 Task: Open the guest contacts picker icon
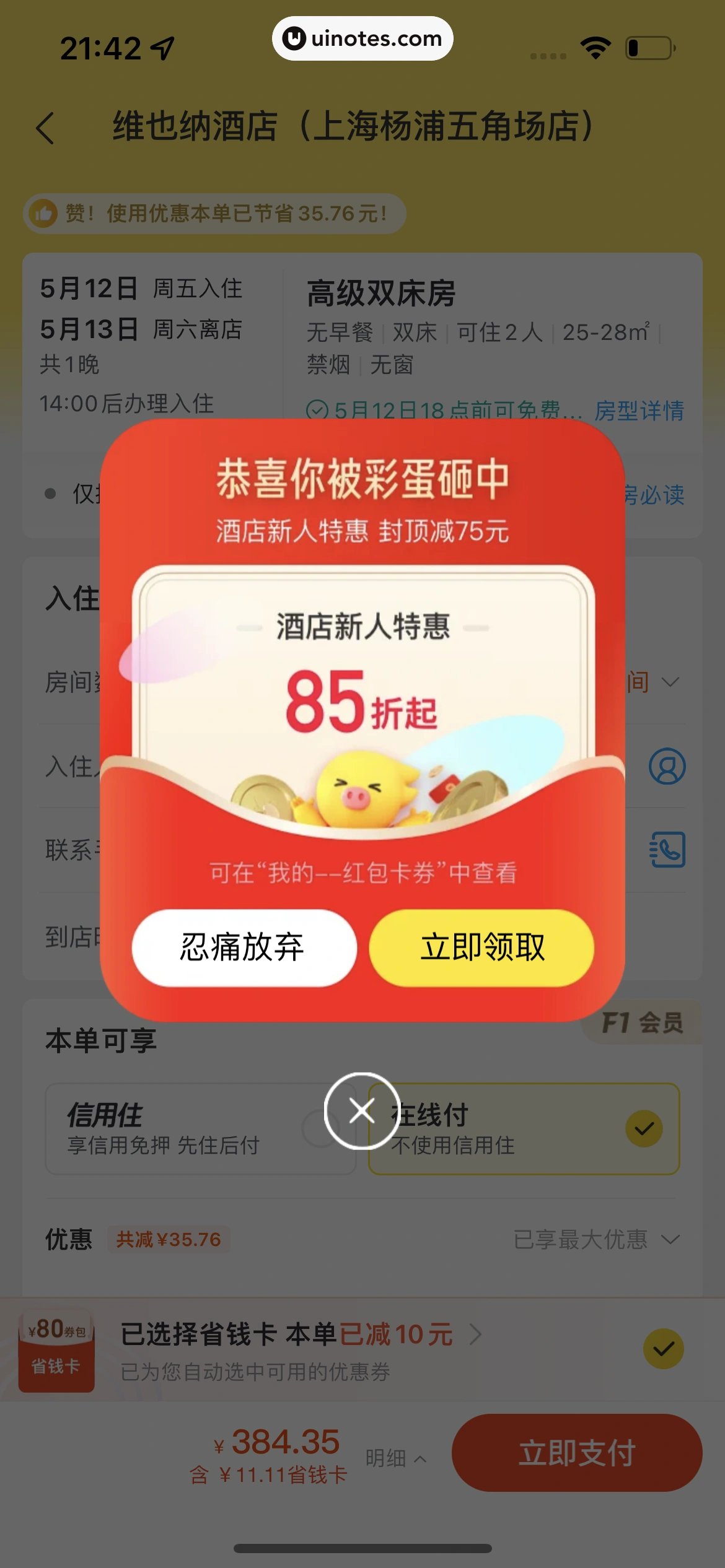[667, 767]
